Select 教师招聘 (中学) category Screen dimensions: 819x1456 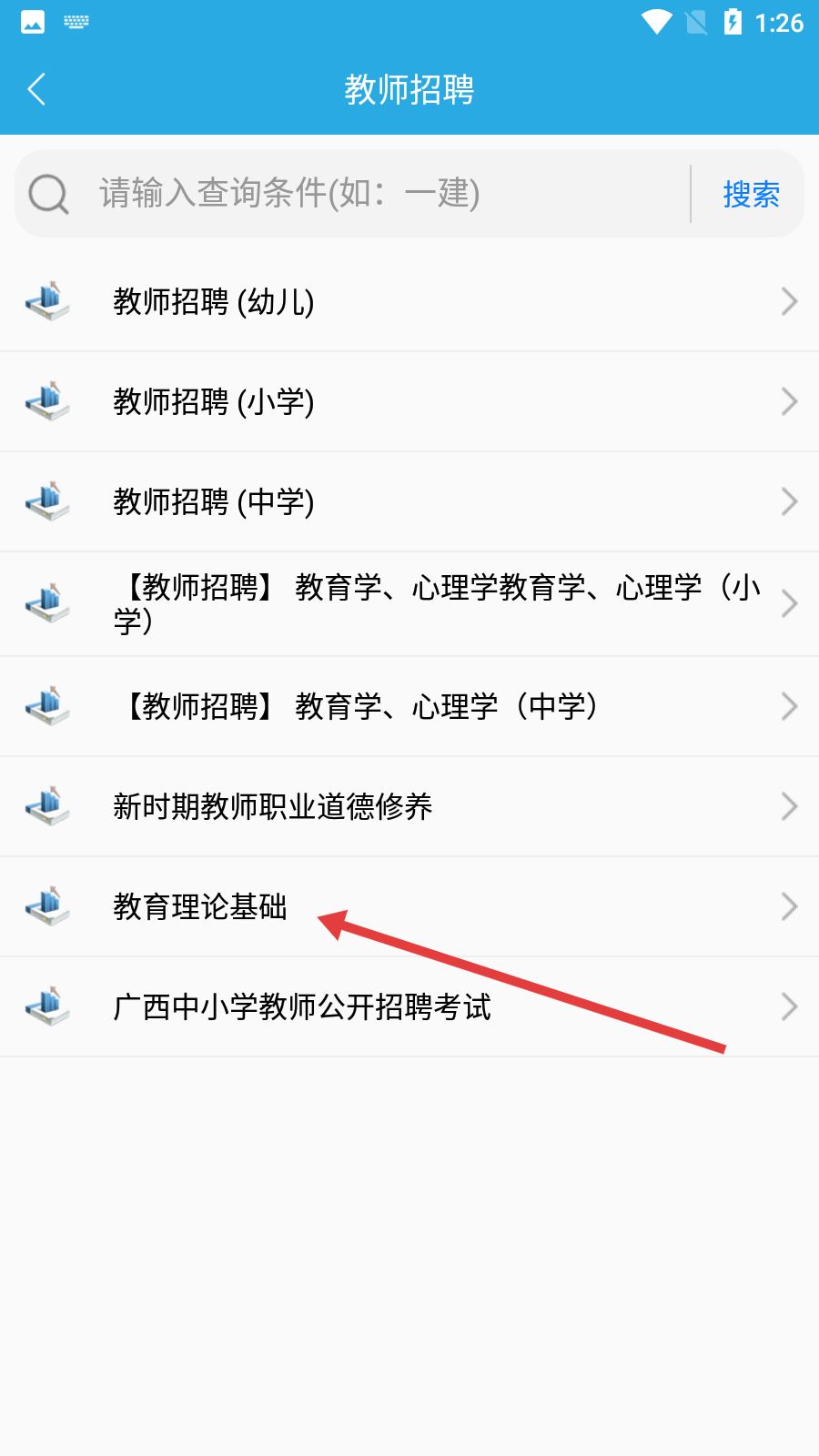pos(409,502)
